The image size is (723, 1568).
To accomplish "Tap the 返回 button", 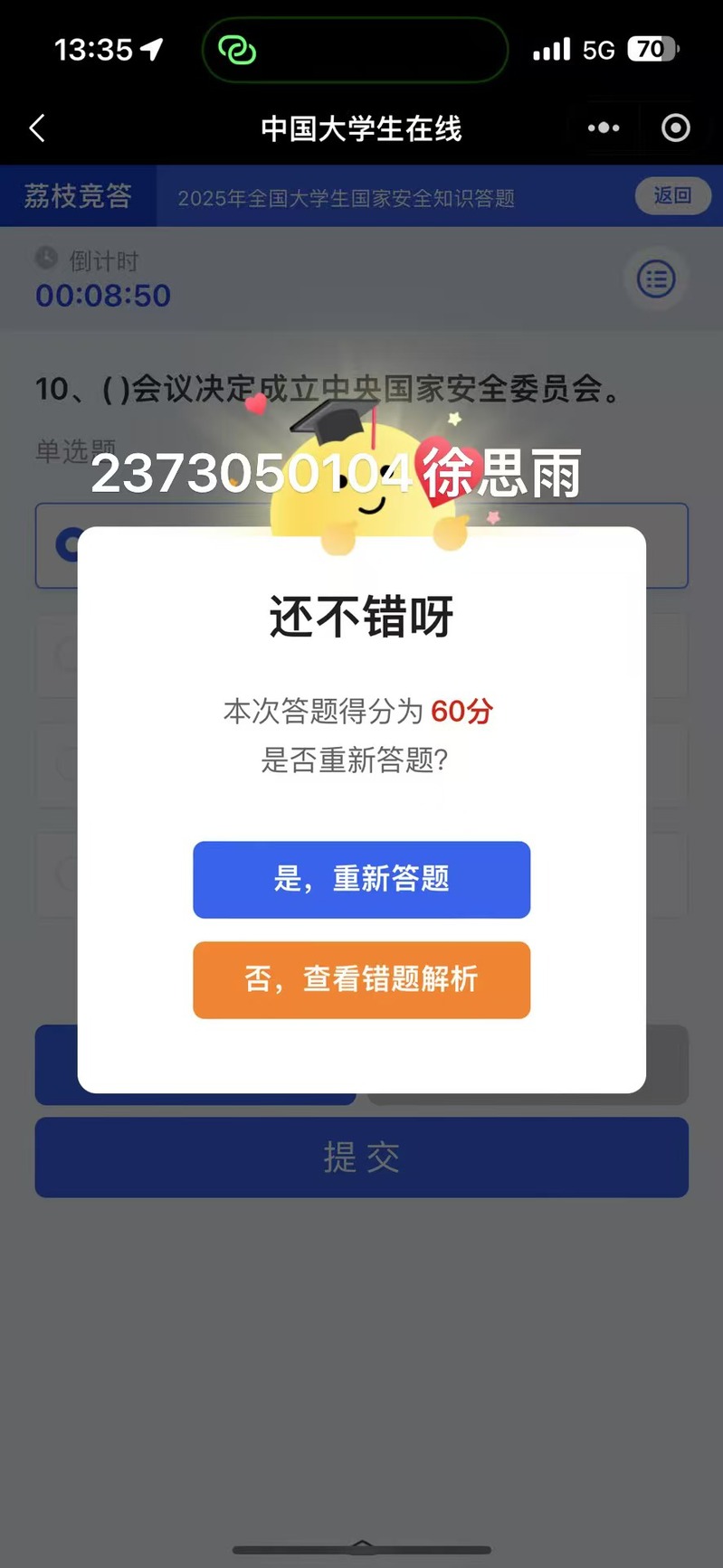I will click(x=671, y=195).
